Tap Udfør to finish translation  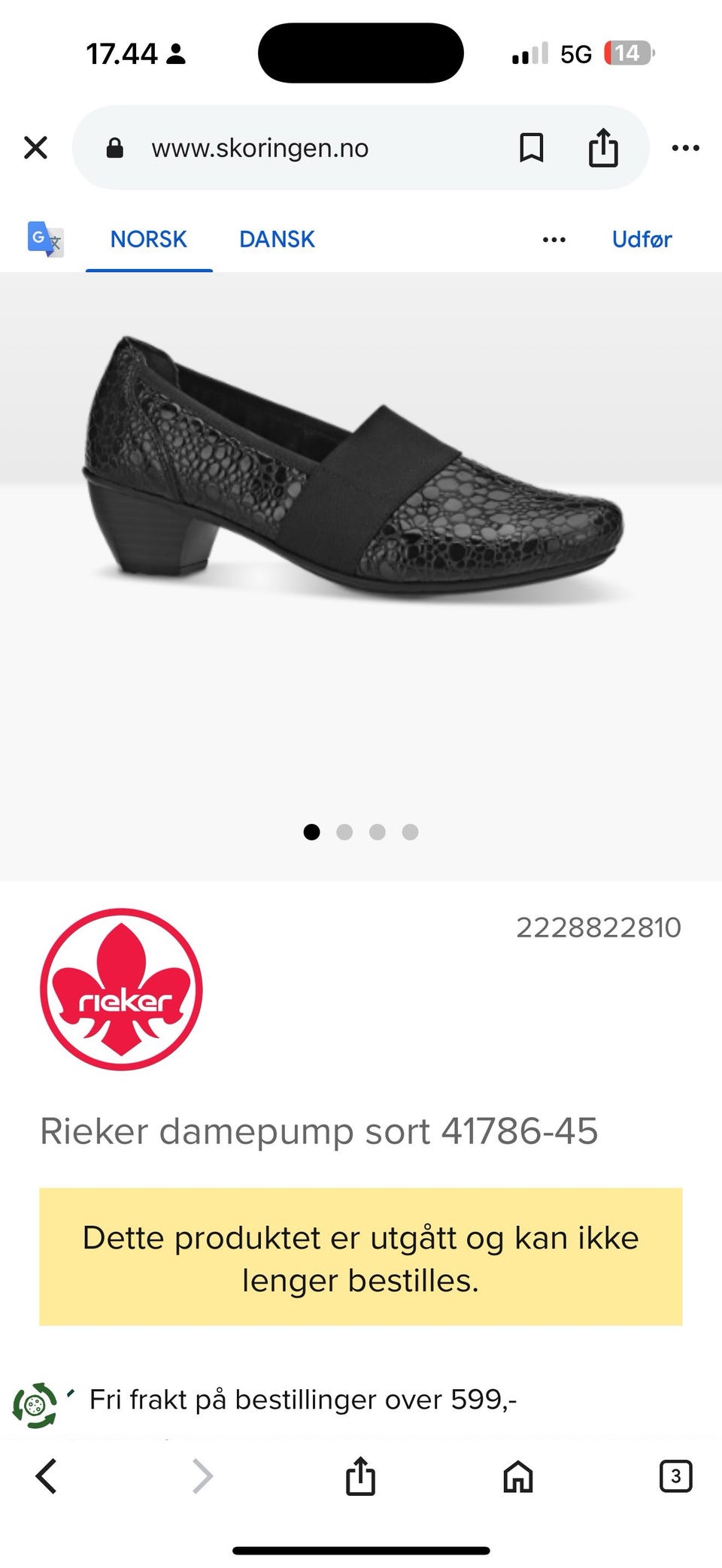[642, 239]
